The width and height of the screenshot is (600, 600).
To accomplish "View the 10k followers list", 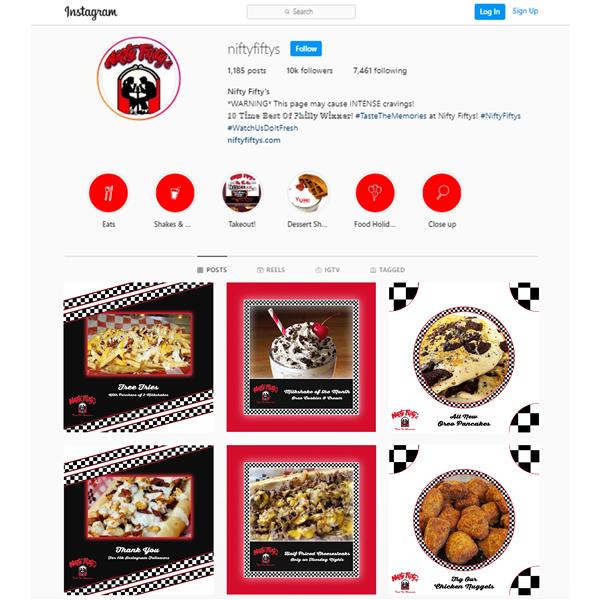I will coord(310,71).
